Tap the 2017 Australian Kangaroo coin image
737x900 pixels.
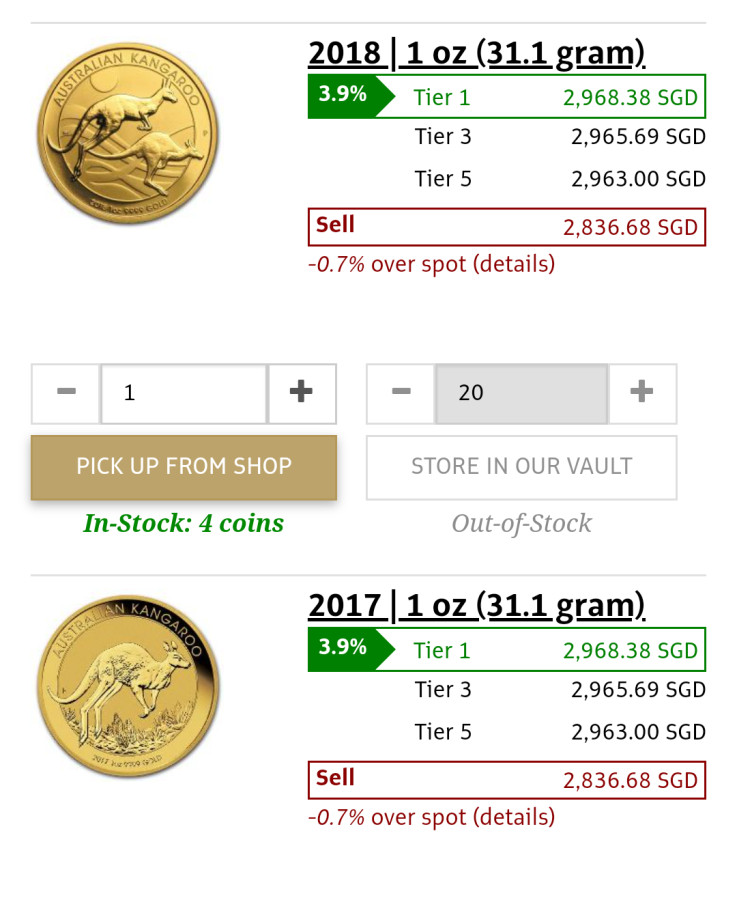127,686
